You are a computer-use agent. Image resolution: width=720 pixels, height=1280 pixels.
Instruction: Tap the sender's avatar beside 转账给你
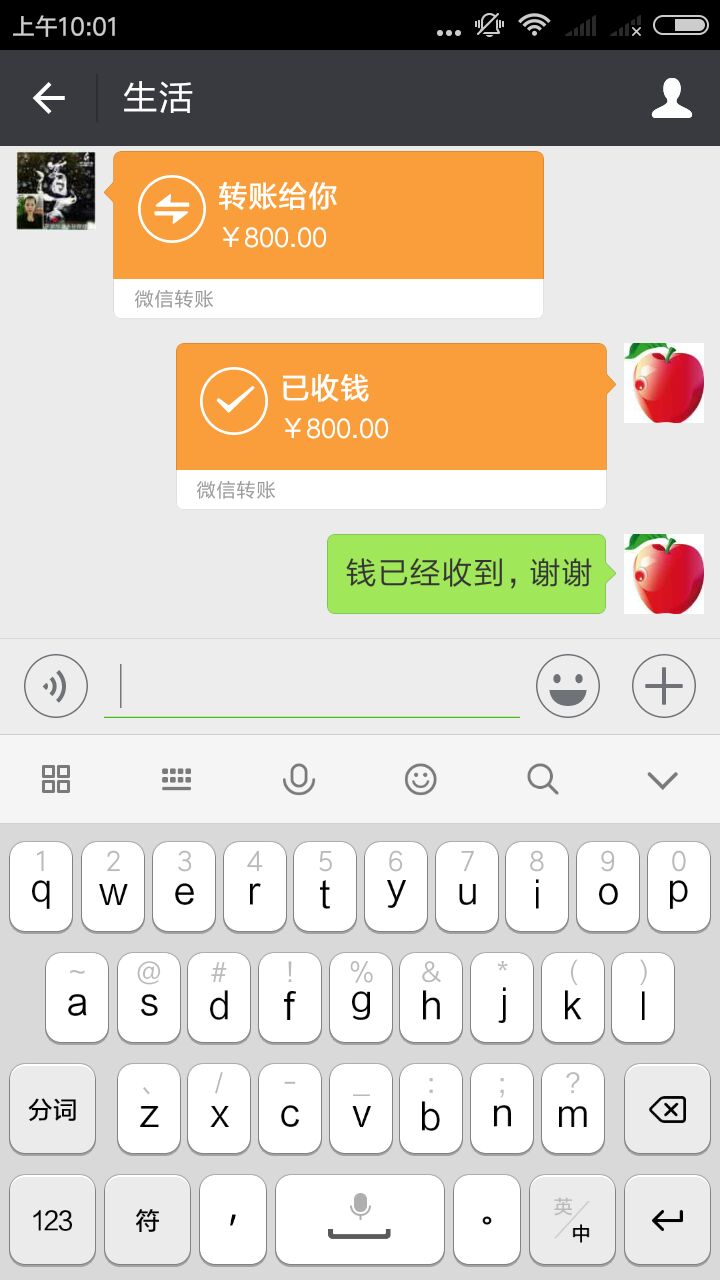[x=56, y=191]
